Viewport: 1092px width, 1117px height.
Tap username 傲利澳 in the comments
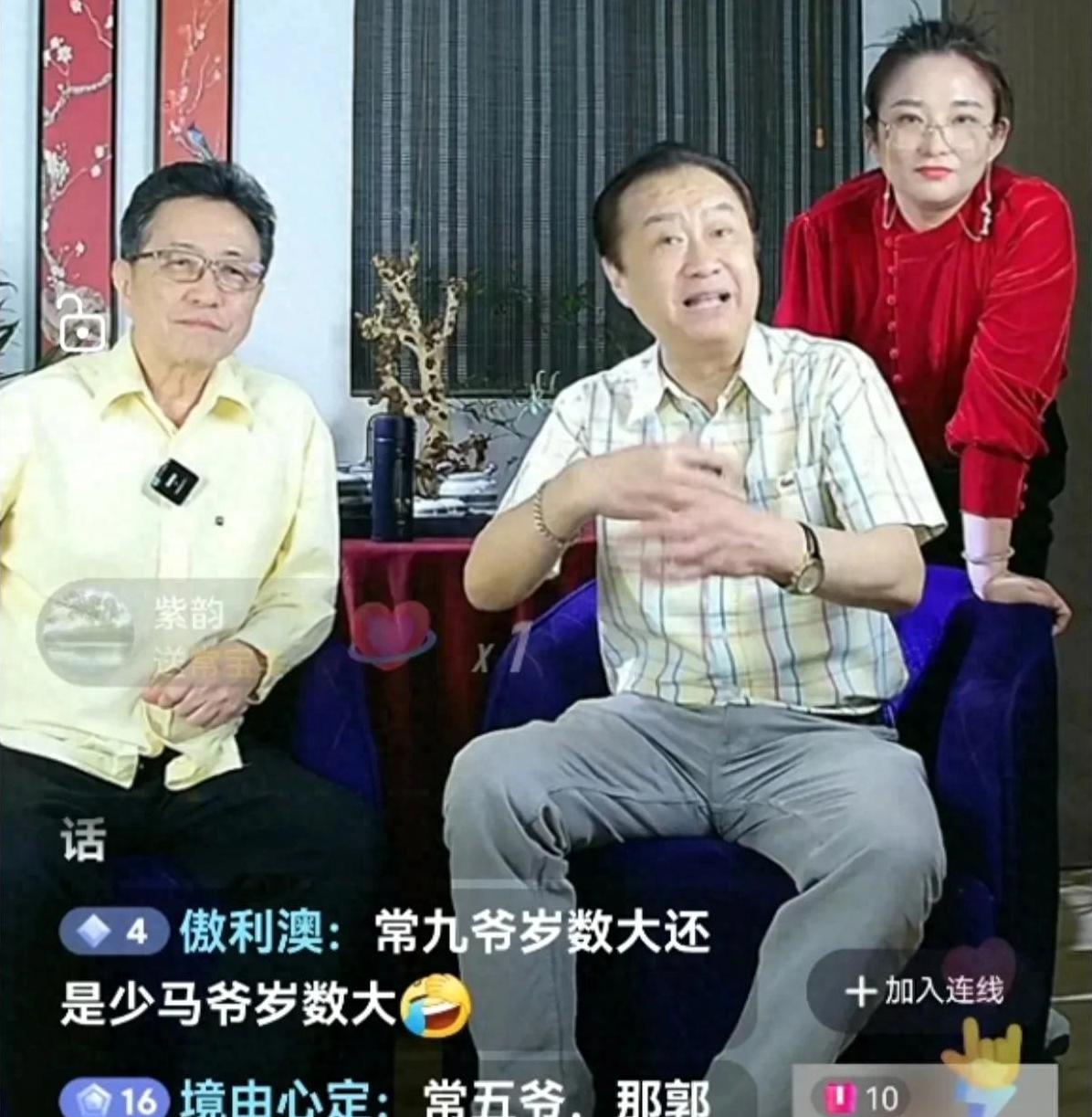tap(228, 930)
